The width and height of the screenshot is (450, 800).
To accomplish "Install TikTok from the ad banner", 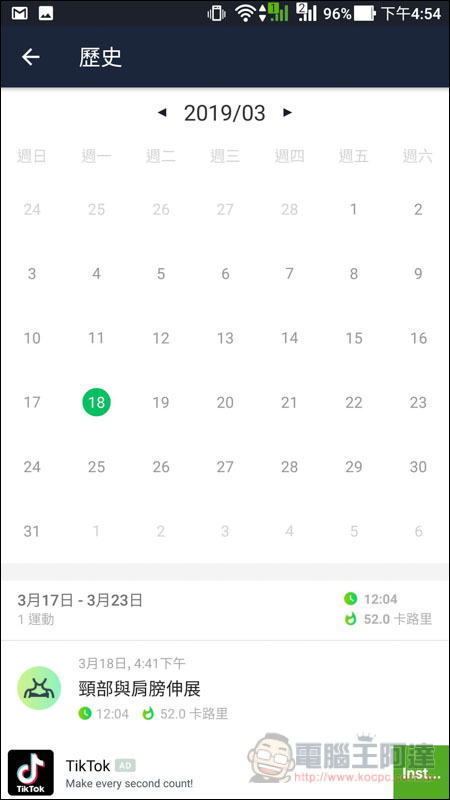I will click(x=421, y=773).
